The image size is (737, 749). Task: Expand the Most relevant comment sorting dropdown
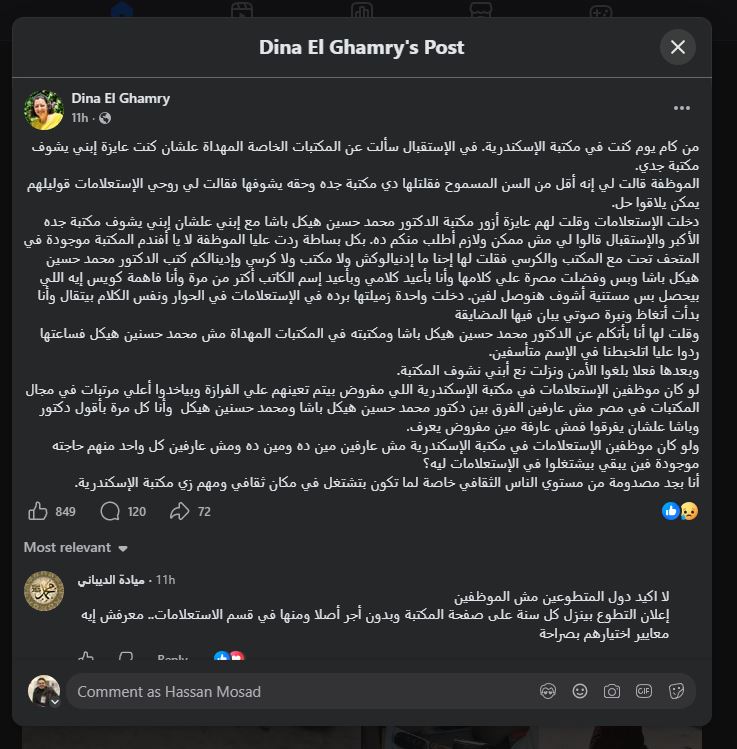coord(76,547)
